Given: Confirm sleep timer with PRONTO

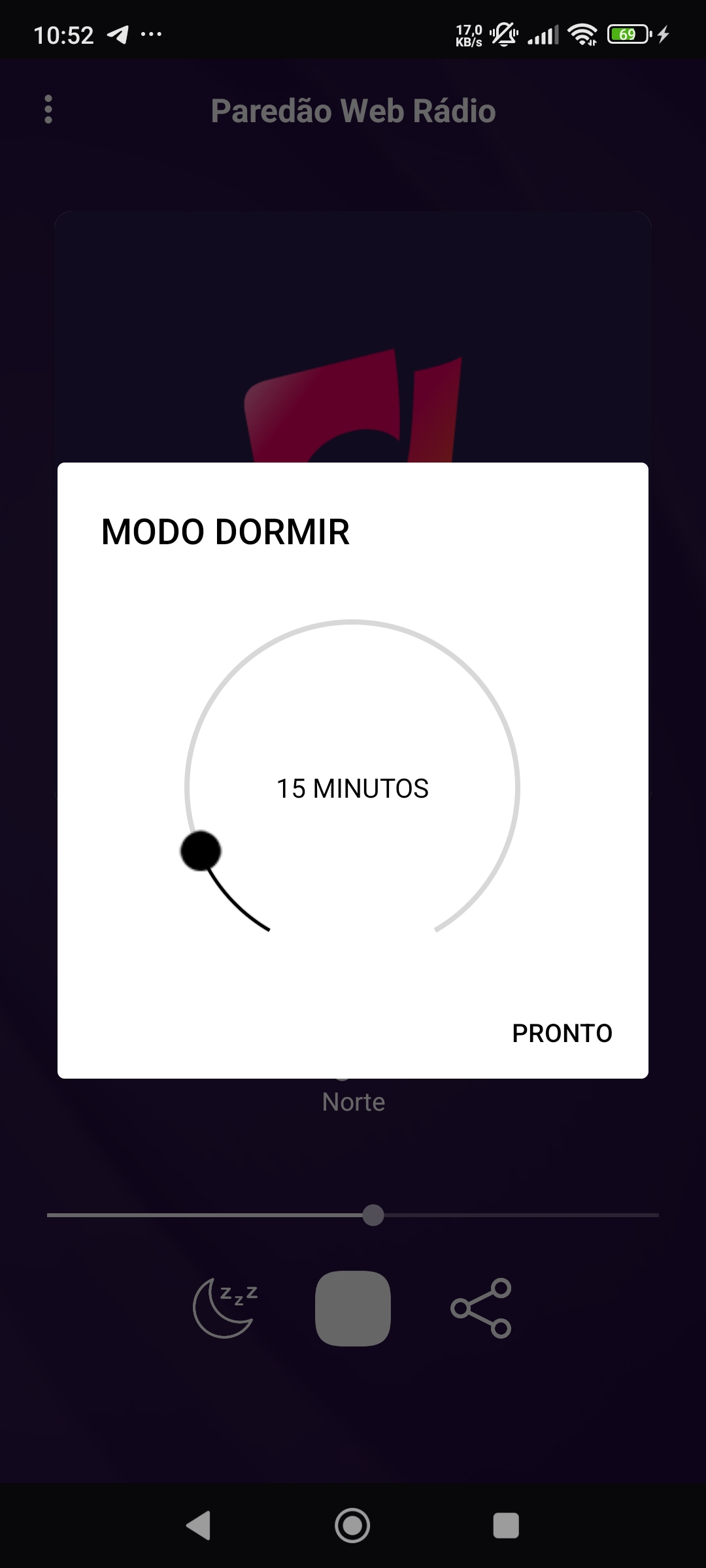Looking at the screenshot, I should [x=562, y=1033].
